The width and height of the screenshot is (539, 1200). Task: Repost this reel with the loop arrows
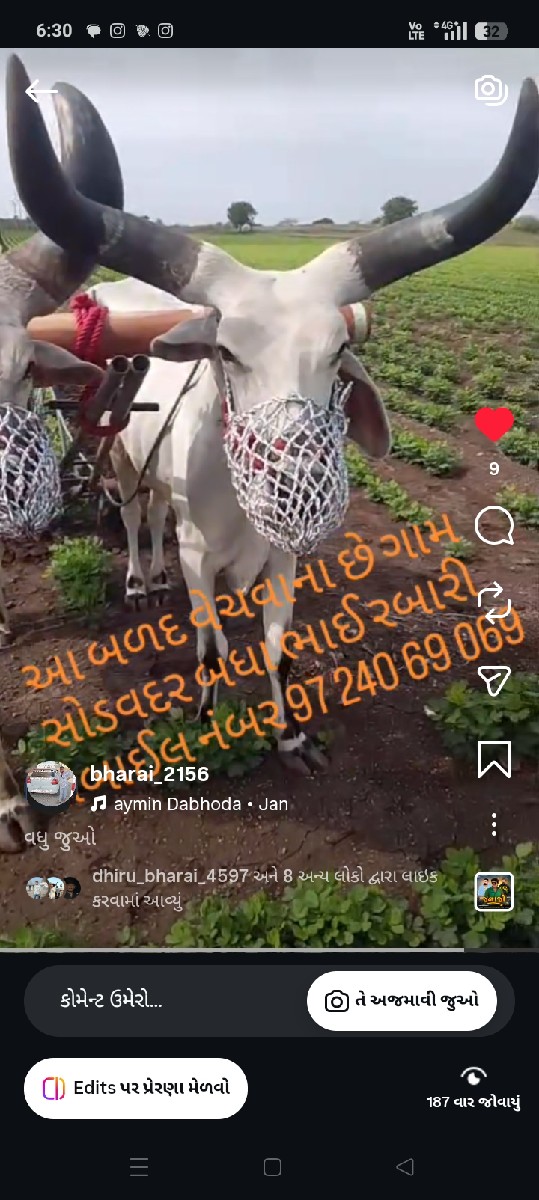point(494,604)
